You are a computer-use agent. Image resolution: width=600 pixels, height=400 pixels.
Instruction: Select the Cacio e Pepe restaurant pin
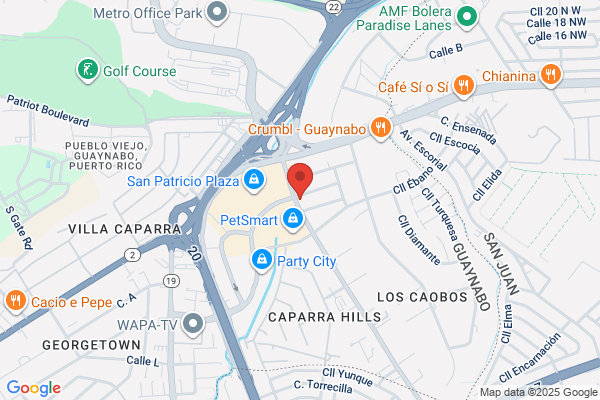15,301
